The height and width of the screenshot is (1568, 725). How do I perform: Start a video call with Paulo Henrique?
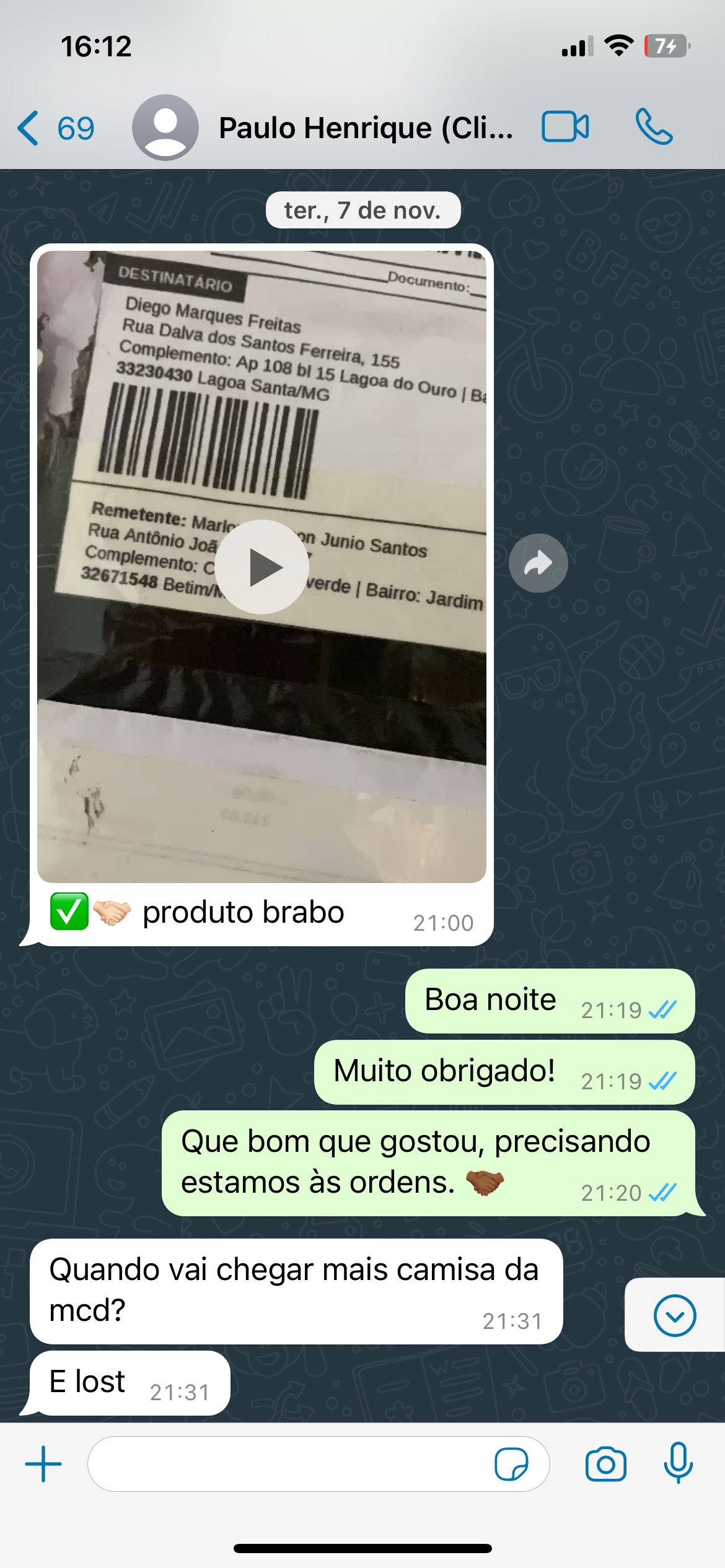[x=565, y=127]
